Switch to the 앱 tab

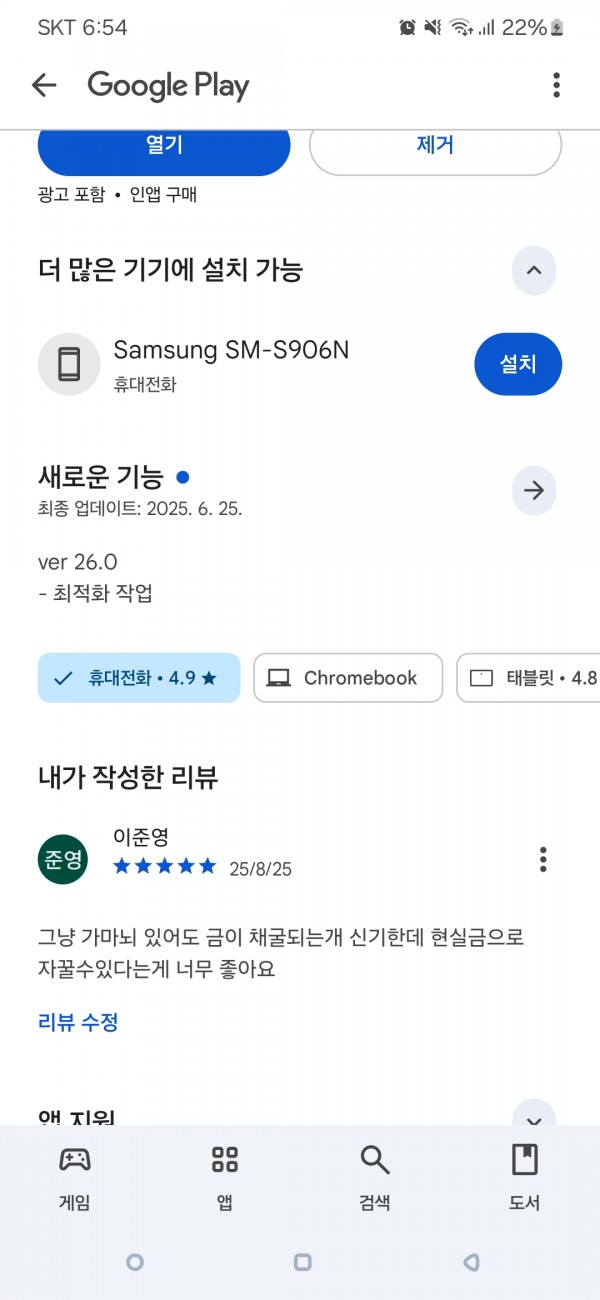point(225,1178)
